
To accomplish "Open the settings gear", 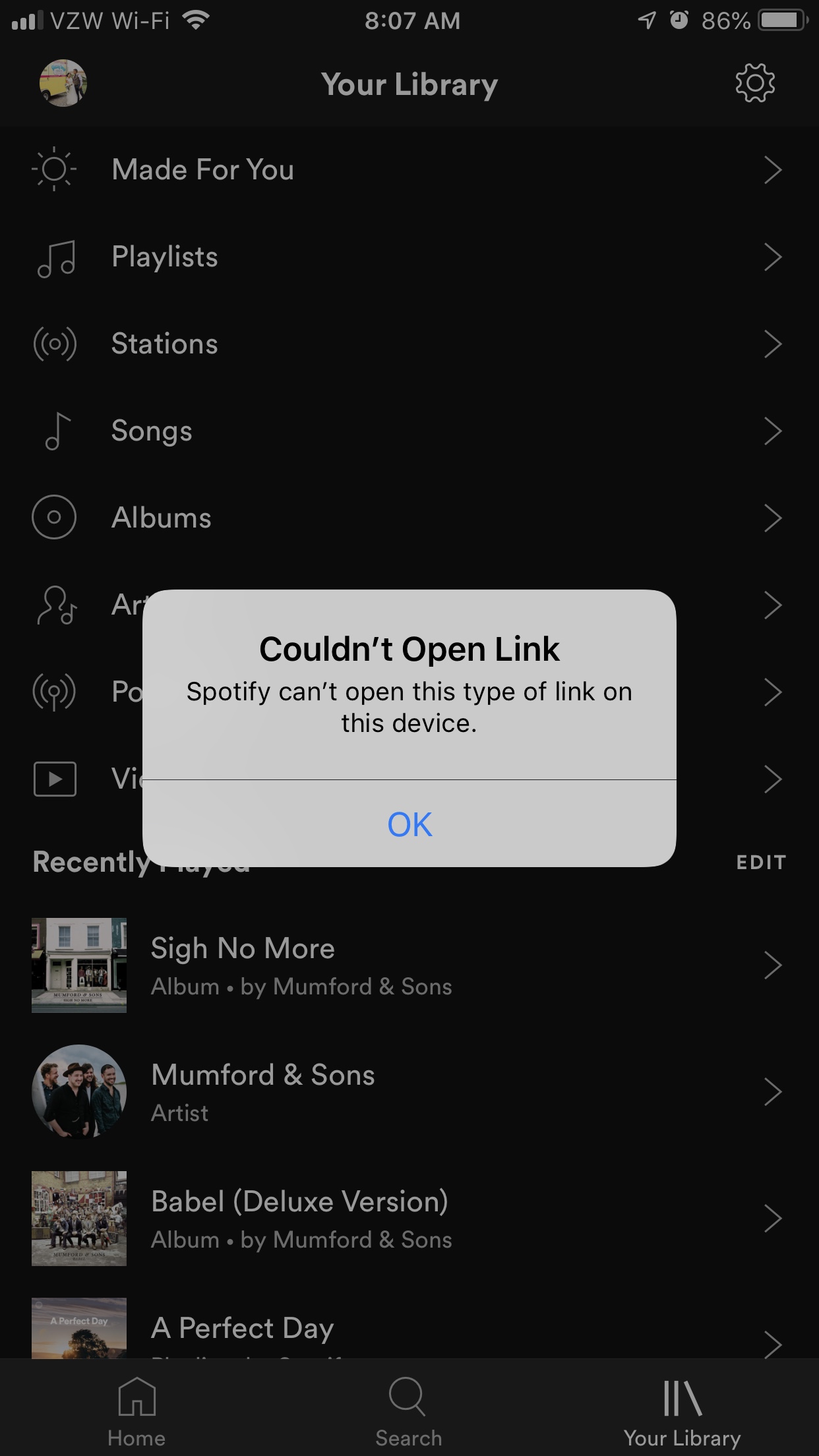I will pos(755,83).
